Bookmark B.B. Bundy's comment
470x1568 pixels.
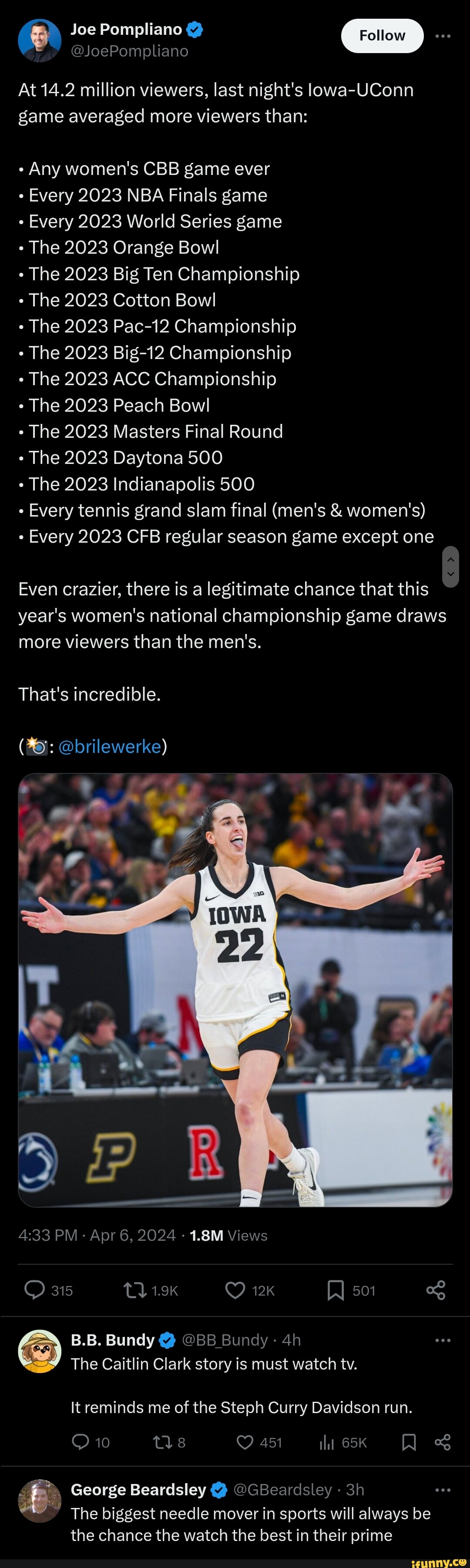point(409,1442)
